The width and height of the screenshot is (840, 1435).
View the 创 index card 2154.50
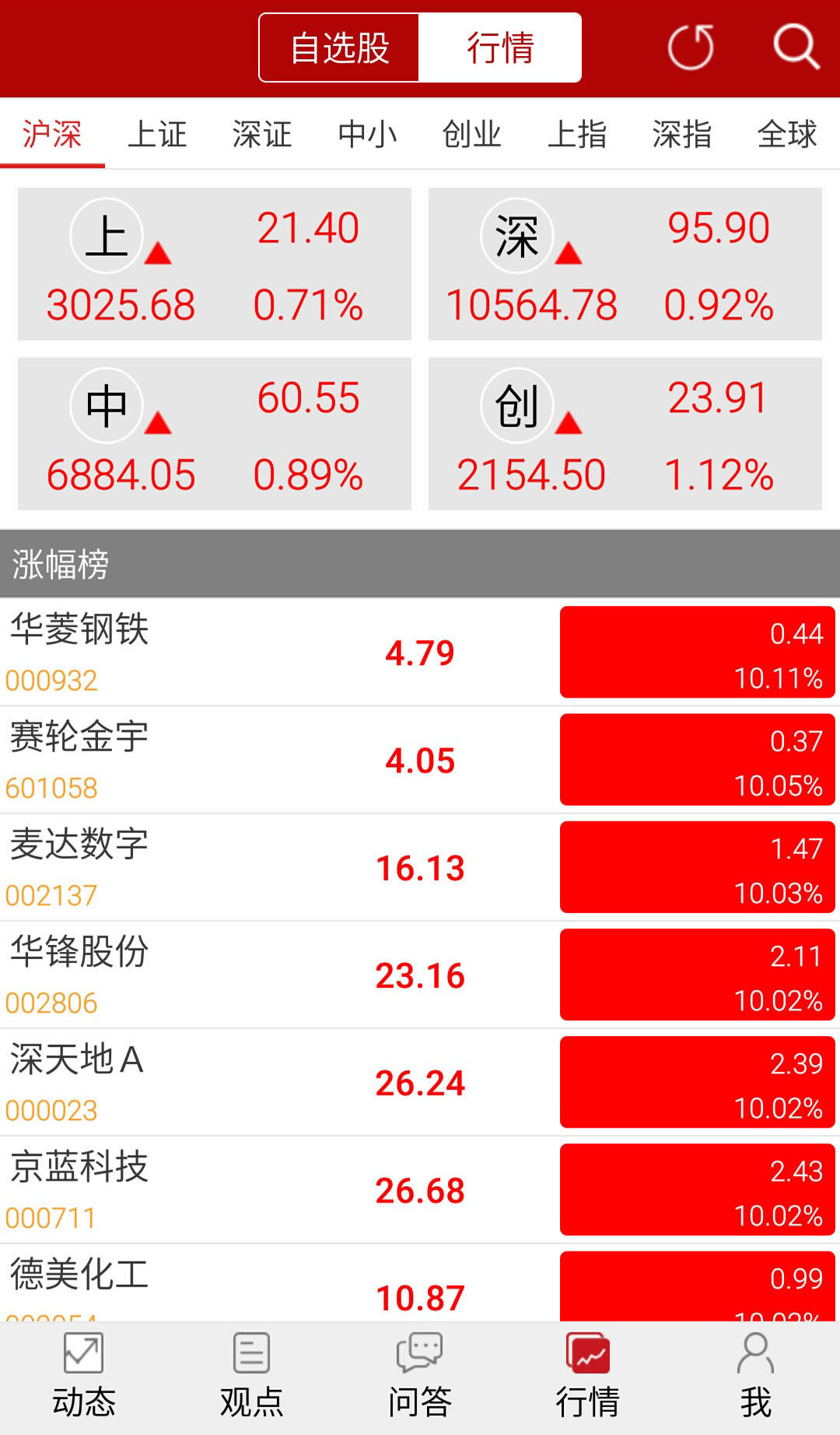tap(625, 434)
